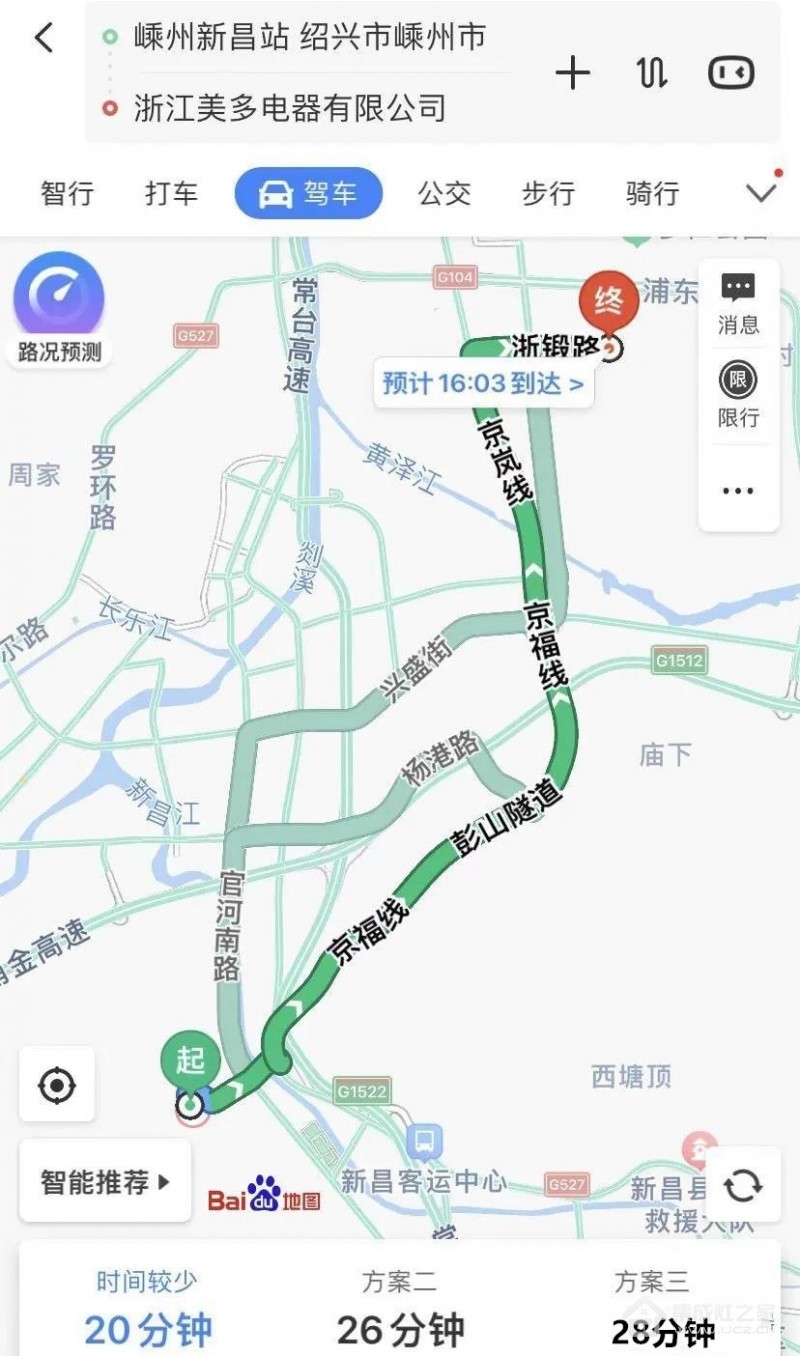
Task: Center the map on my location
Action: [x=57, y=1084]
